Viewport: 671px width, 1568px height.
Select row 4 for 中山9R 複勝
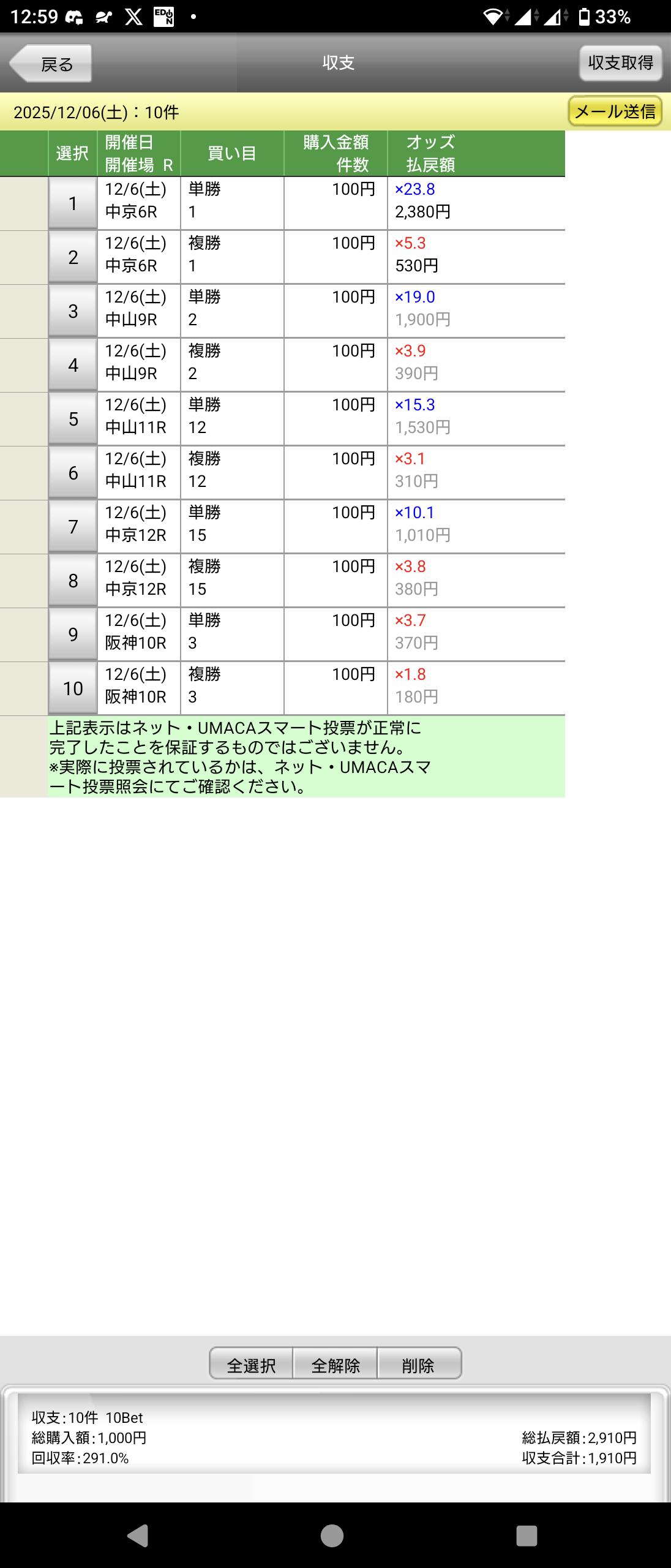click(73, 365)
